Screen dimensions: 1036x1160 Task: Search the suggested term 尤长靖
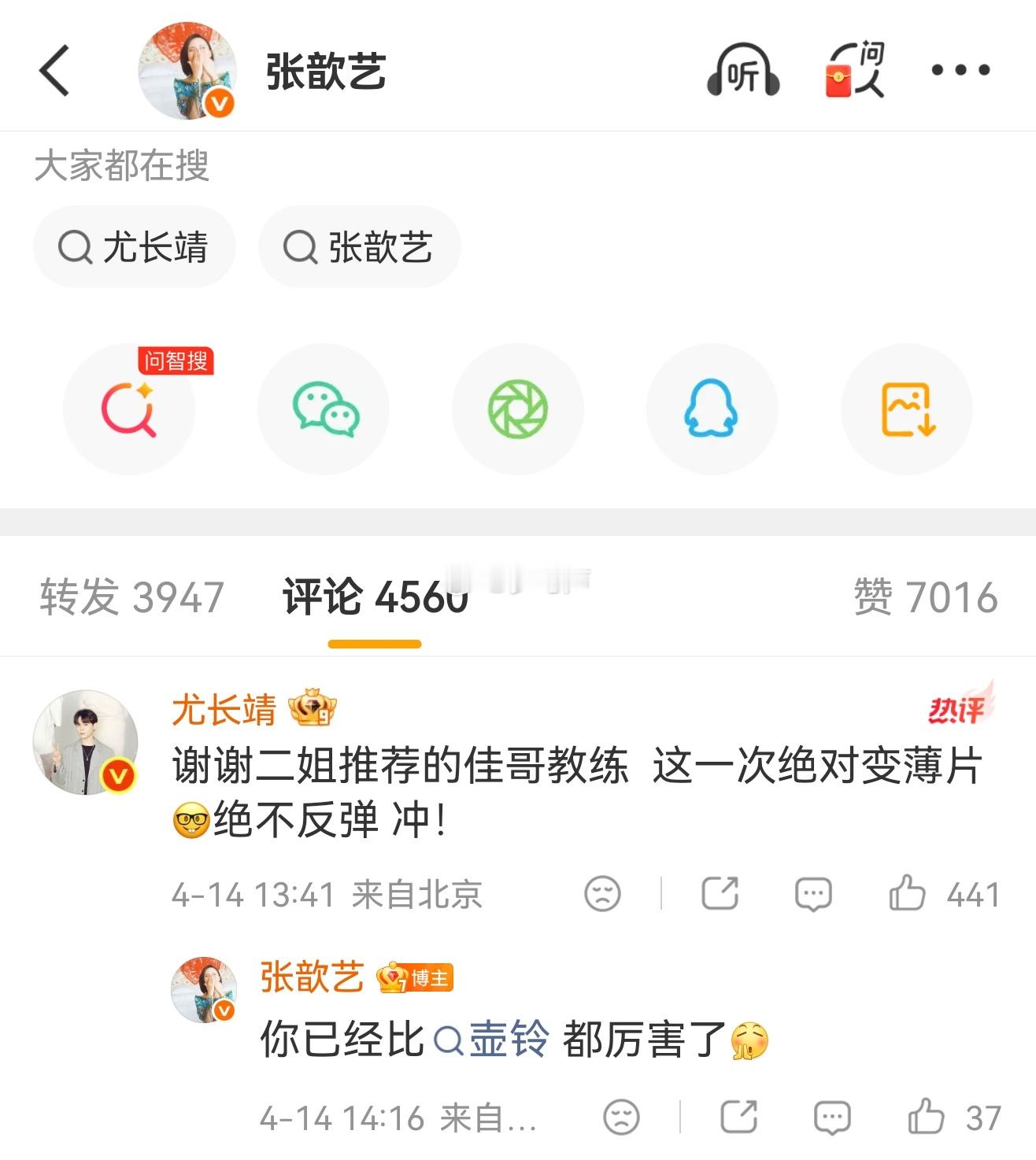[x=134, y=246]
